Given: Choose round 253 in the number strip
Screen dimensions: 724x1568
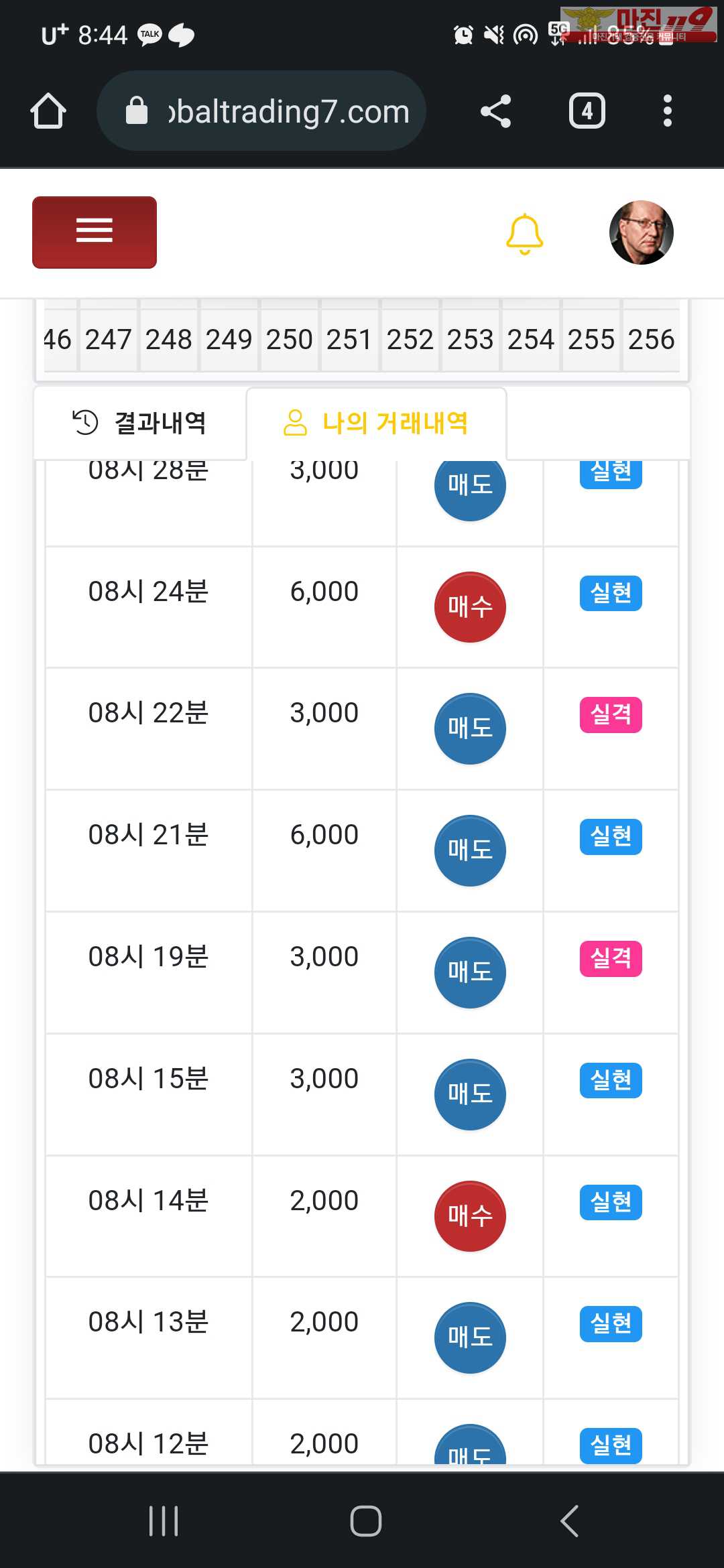Looking at the screenshot, I should (x=470, y=340).
